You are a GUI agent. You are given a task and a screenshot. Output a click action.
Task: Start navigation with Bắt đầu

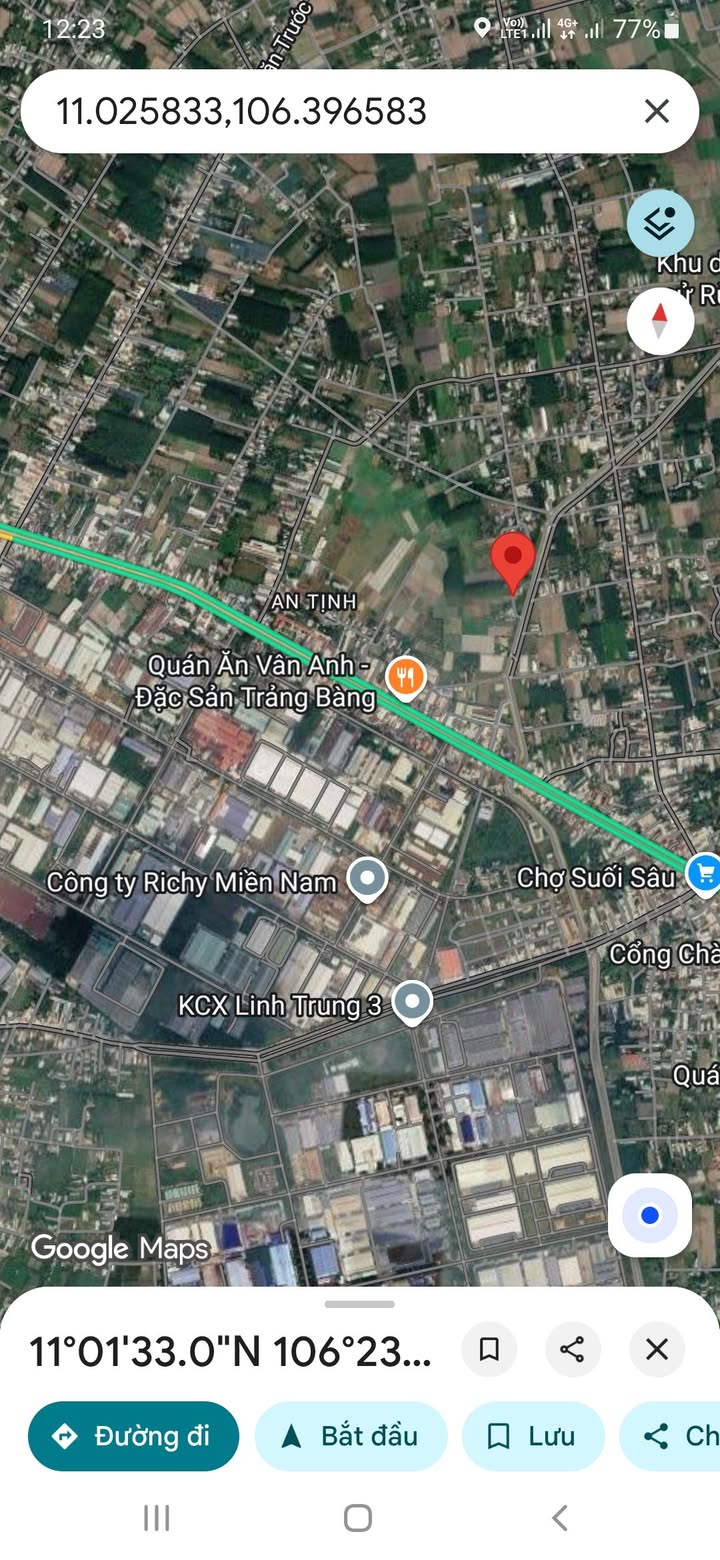coord(350,1436)
